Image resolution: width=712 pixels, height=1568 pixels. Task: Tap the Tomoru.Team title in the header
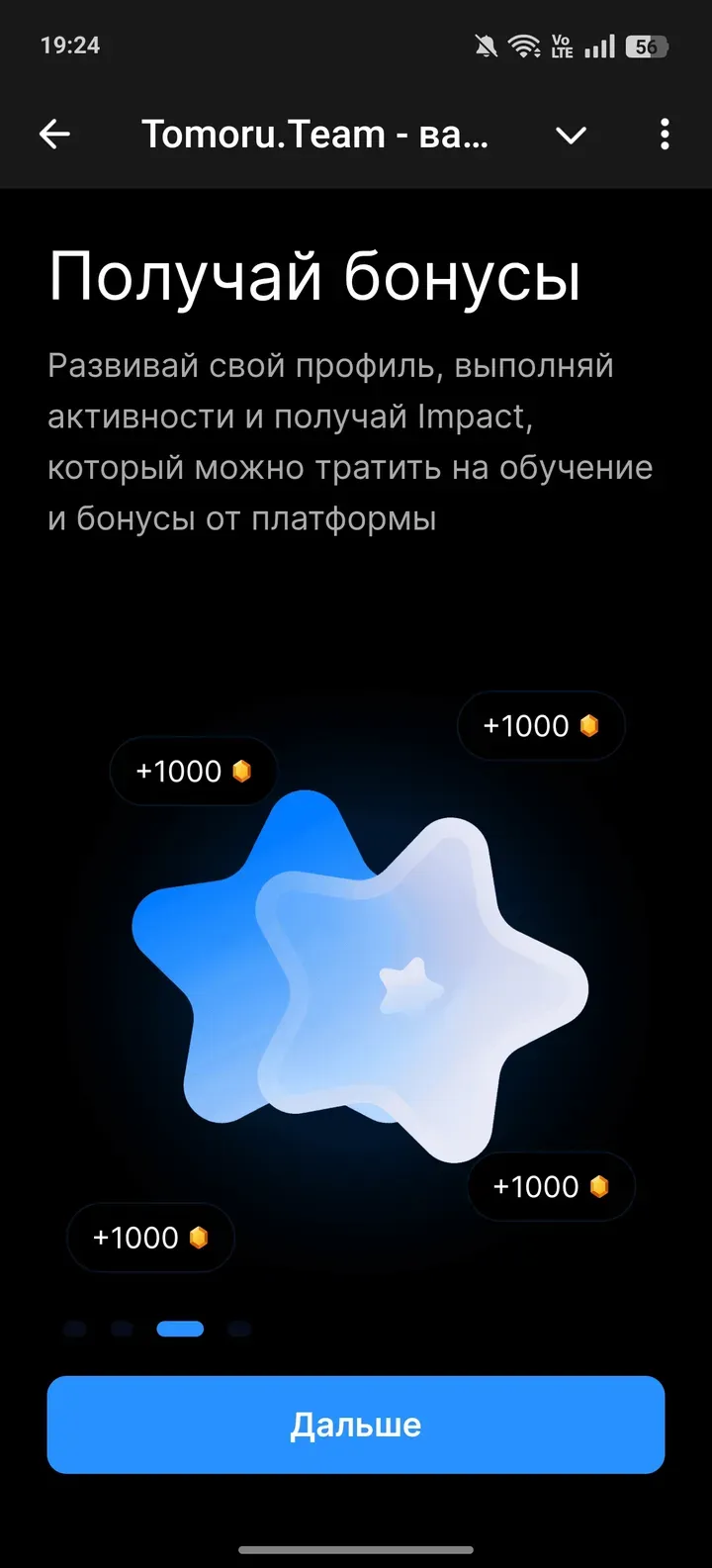316,134
